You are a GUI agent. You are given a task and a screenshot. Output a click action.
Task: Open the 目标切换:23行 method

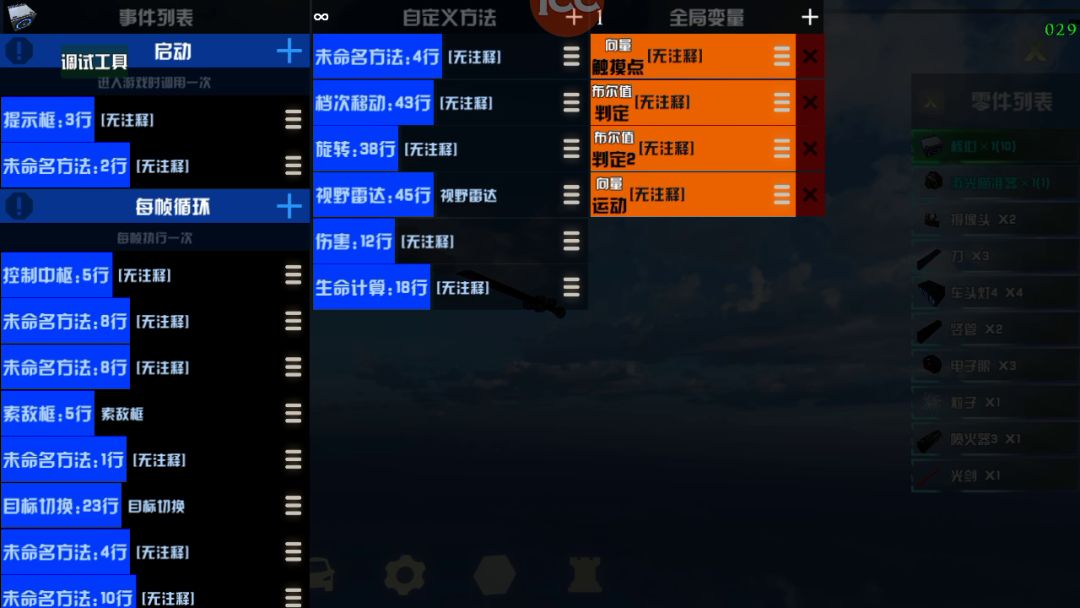[x=61, y=506]
